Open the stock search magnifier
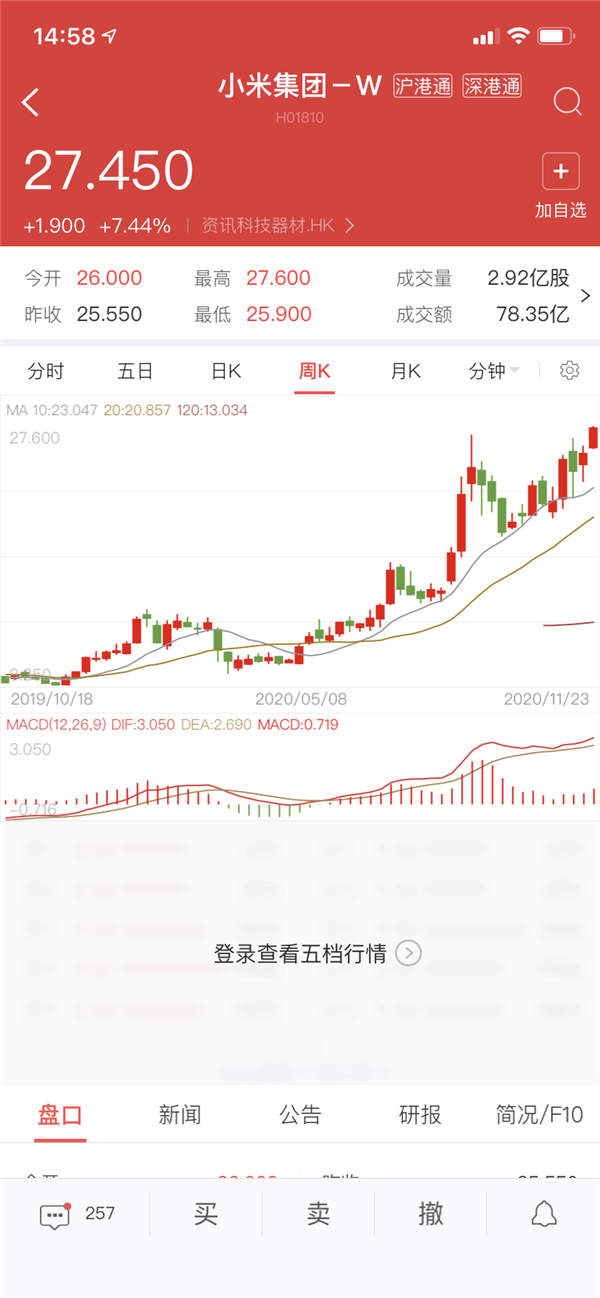The image size is (600, 1298). tap(567, 101)
